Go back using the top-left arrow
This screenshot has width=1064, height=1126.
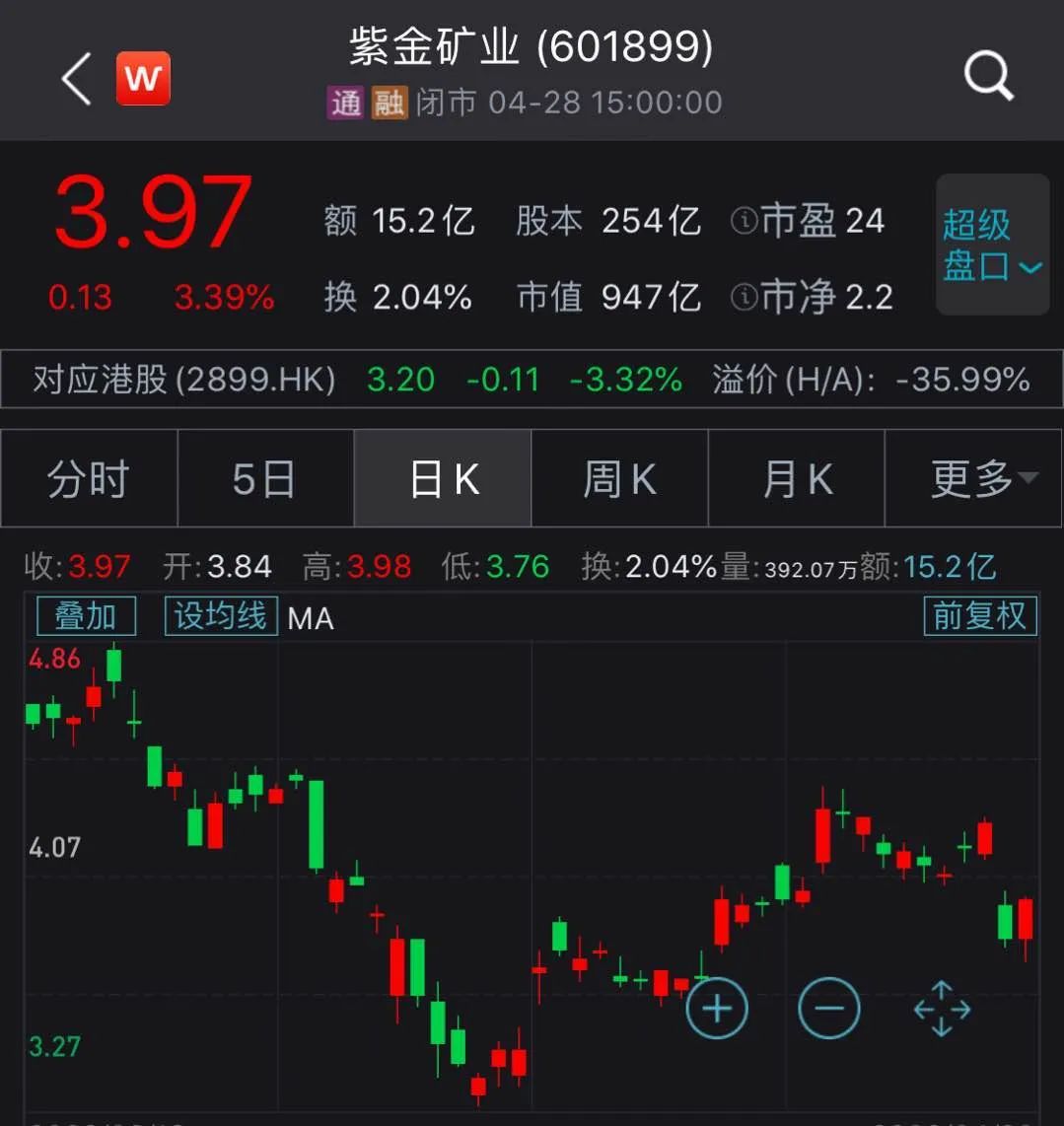(77, 79)
